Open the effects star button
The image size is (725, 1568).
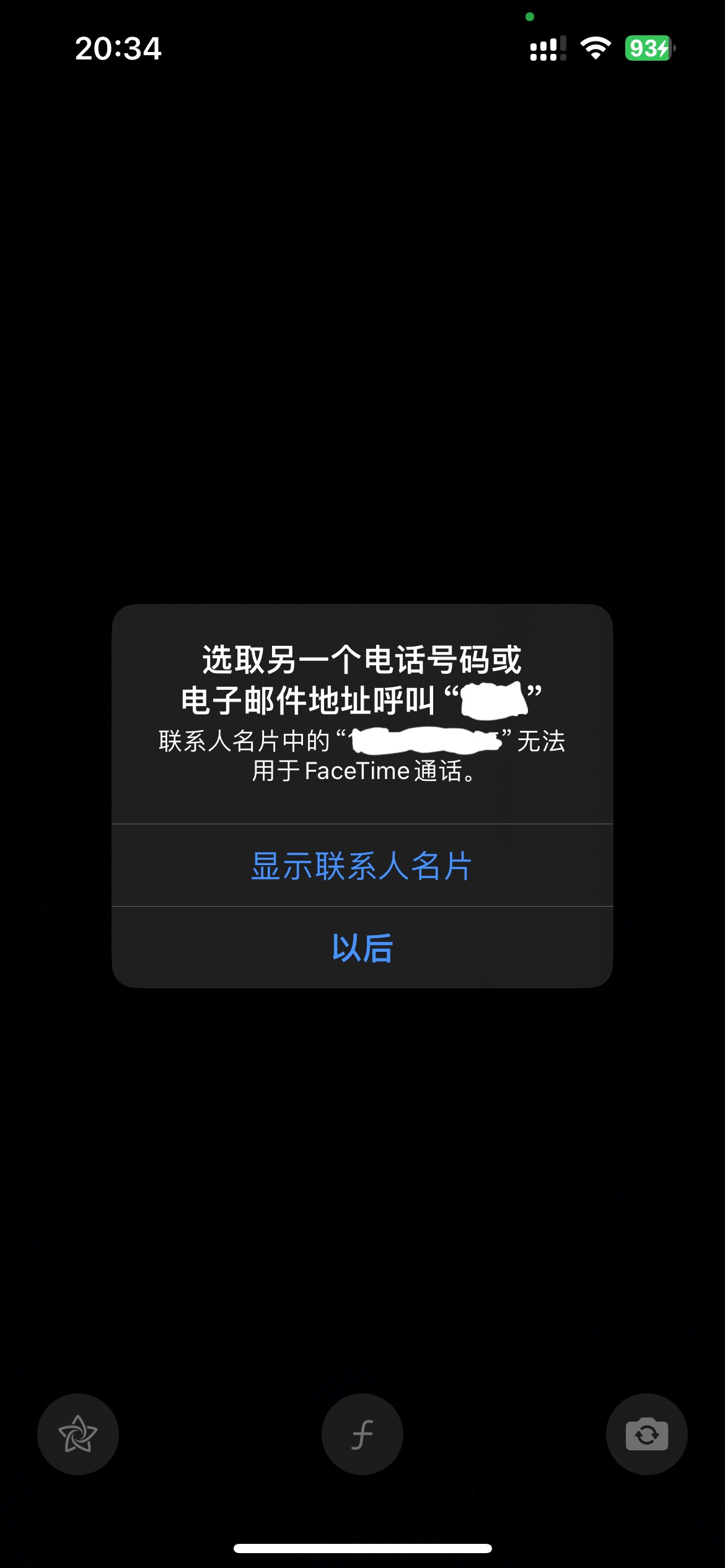78,1434
